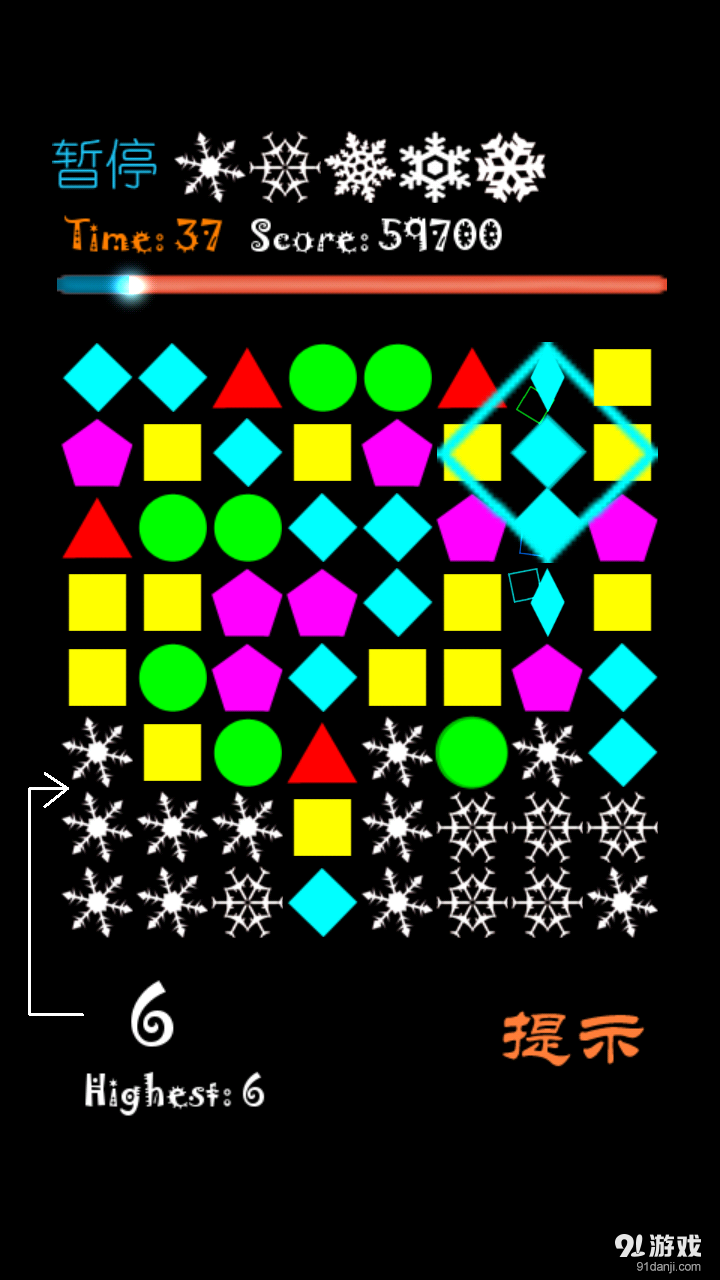Select the cyan diamond surrounded by snowflake pieces
This screenshot has height=1280, width=720.
[322, 902]
